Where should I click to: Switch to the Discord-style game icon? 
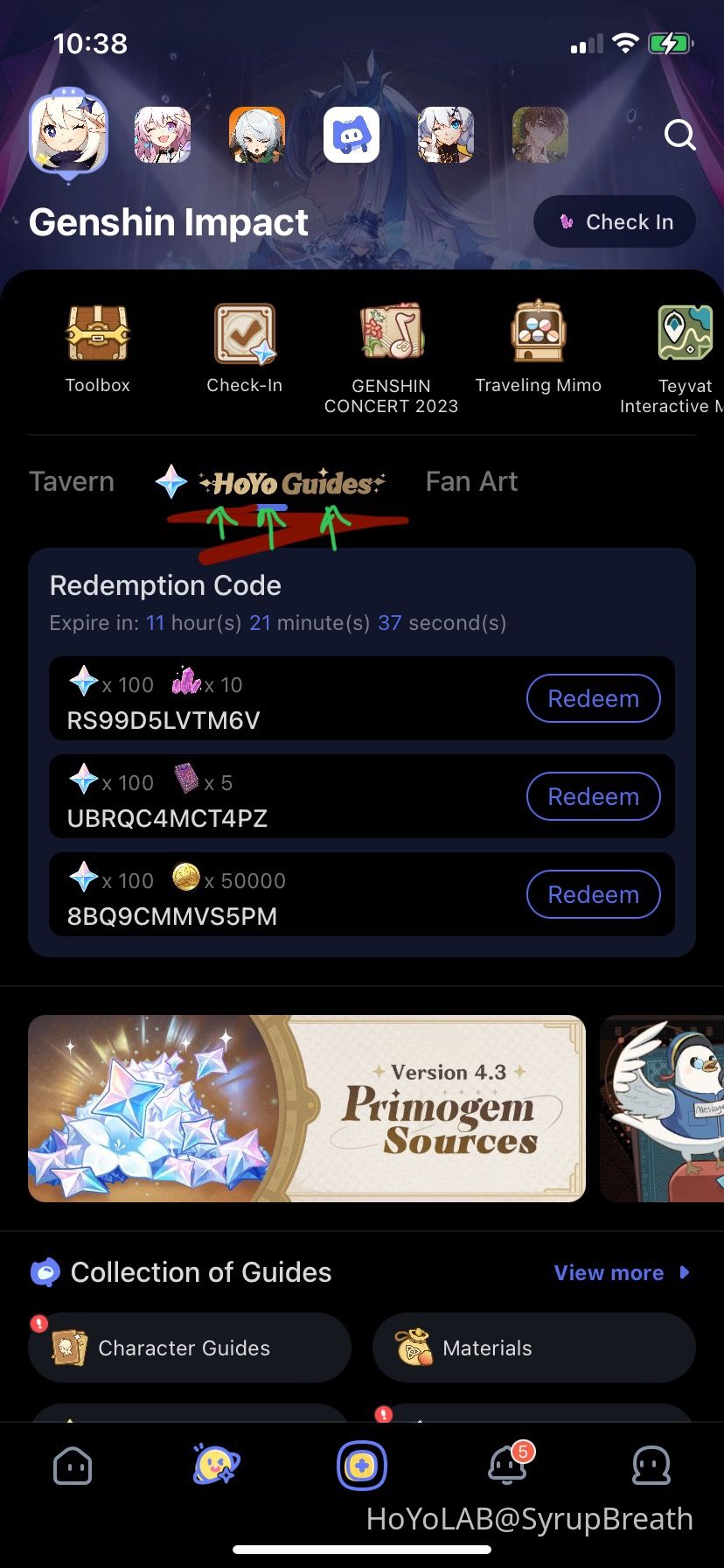[352, 136]
